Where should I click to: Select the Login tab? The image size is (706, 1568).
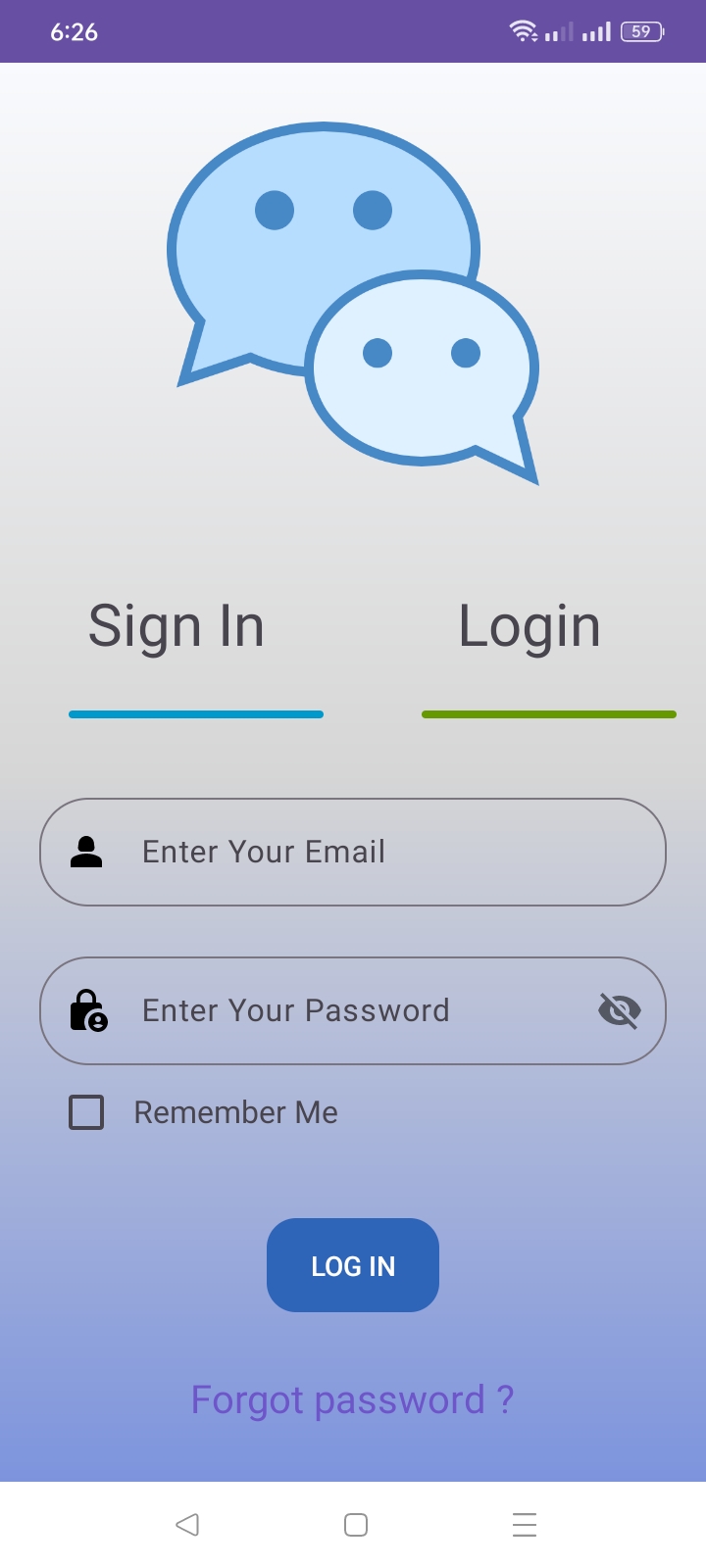[x=529, y=627]
